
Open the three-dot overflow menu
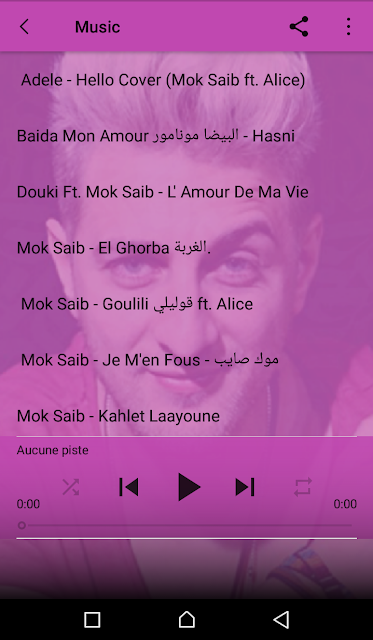[348, 27]
